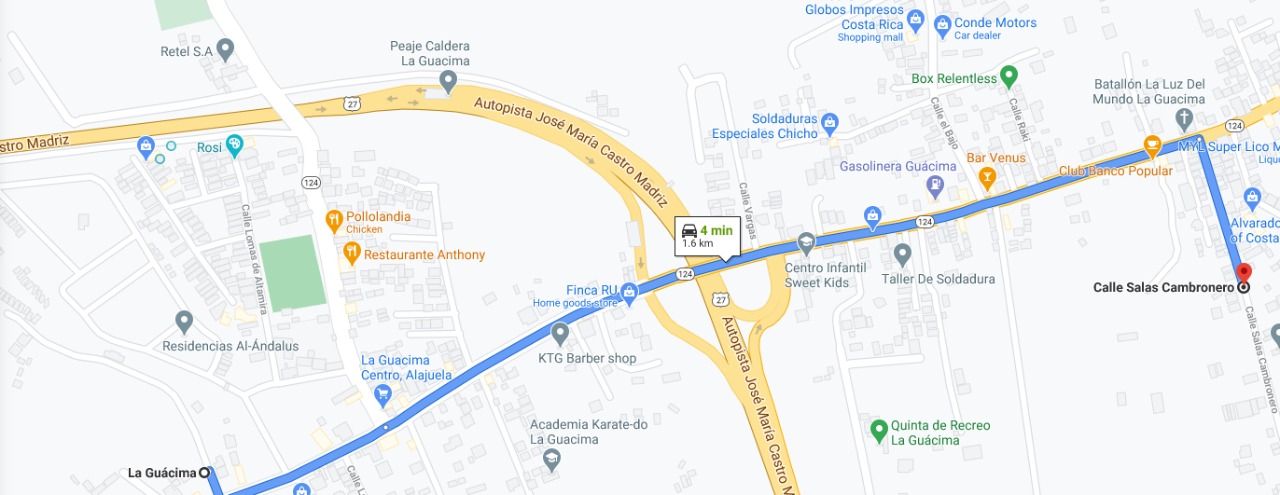Tap the Peaje Caldera La Guacima pin

click(x=448, y=79)
